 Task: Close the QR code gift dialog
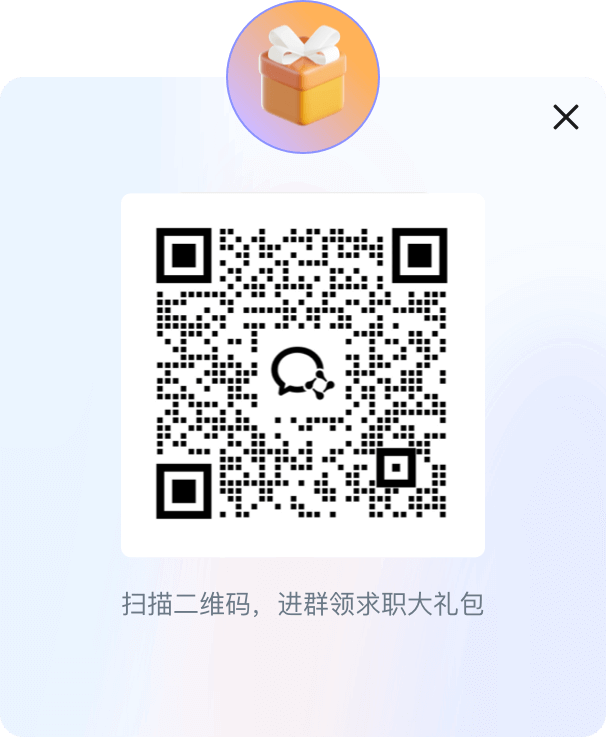[x=565, y=118]
